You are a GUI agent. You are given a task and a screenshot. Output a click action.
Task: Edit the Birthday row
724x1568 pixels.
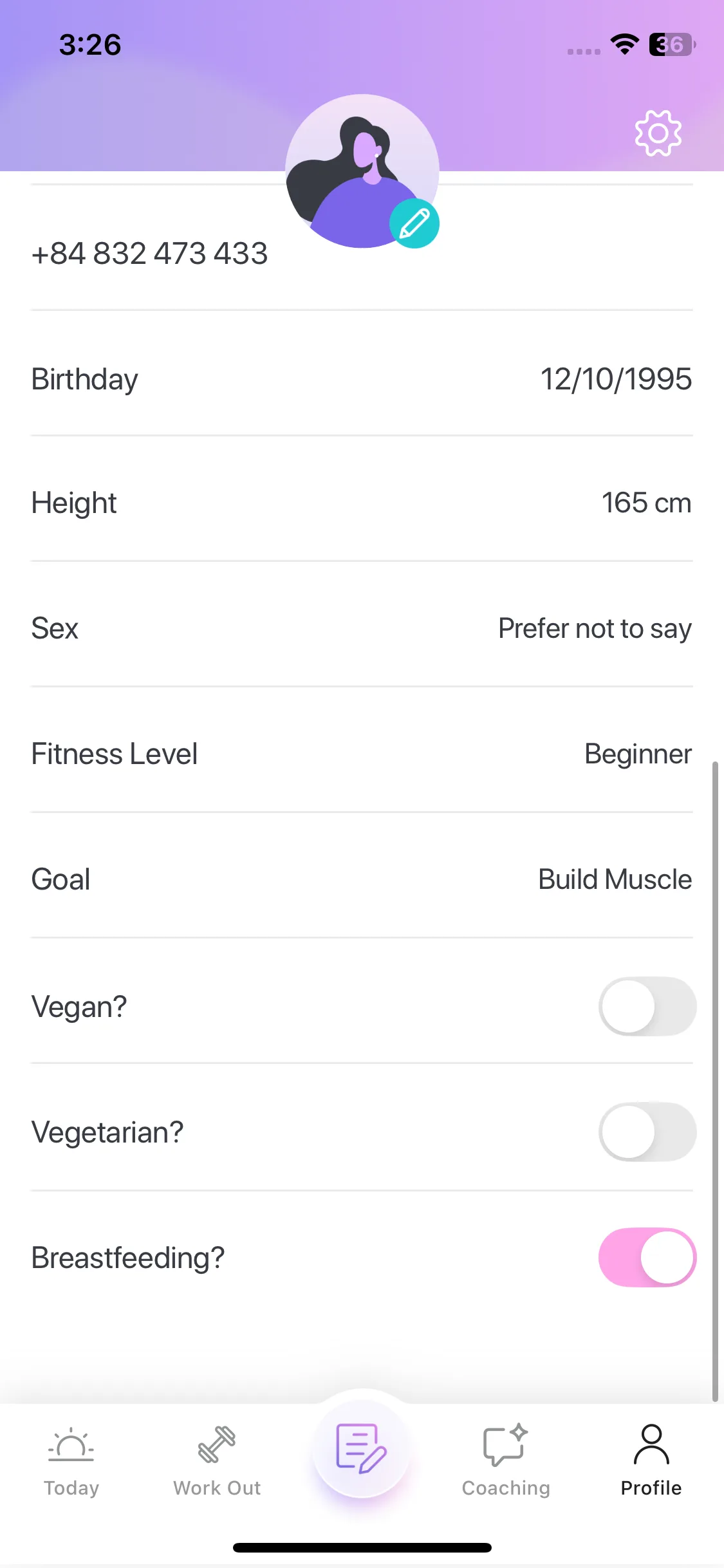[x=362, y=378]
